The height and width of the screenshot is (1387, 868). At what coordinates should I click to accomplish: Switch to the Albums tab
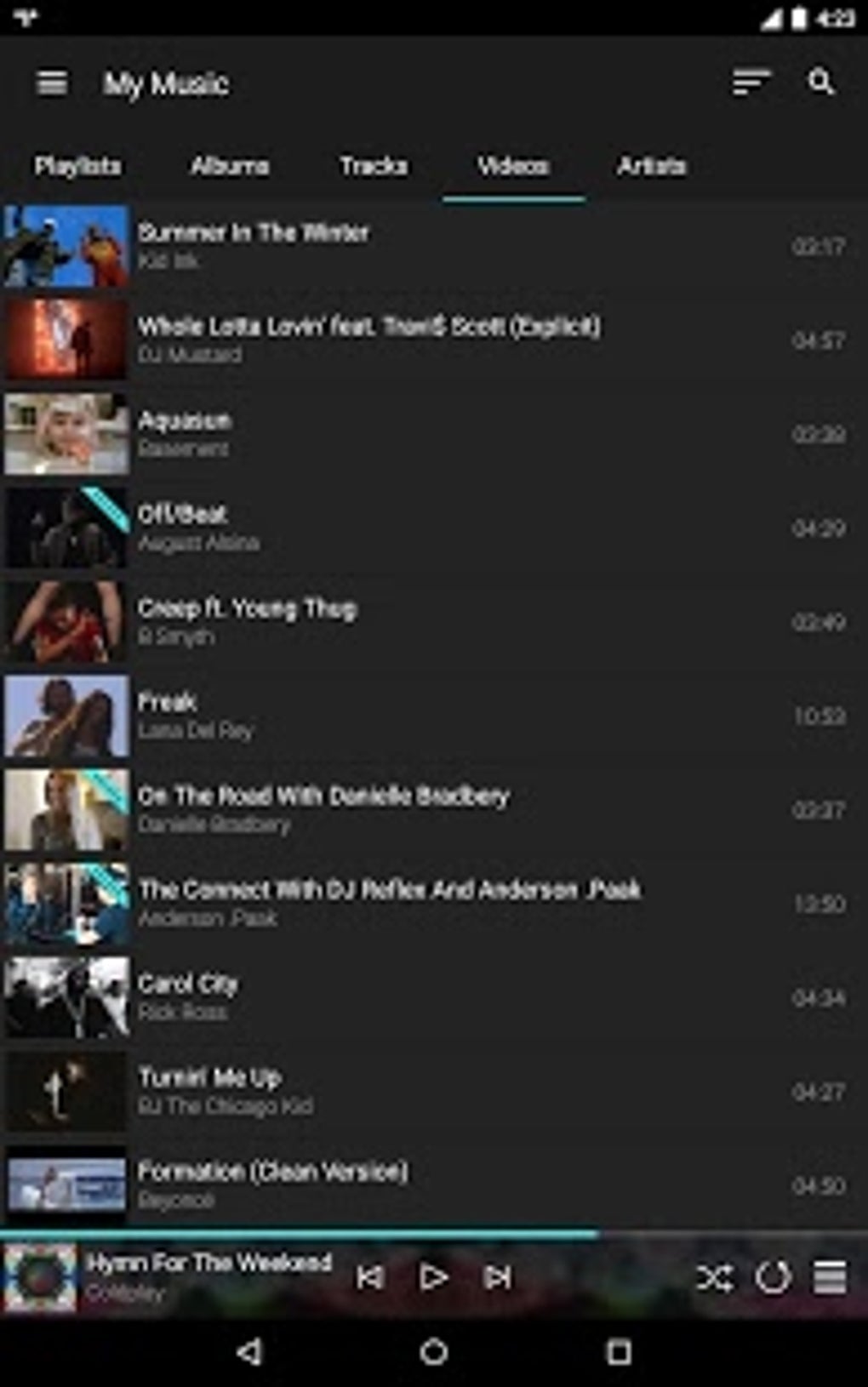pyautogui.click(x=230, y=167)
